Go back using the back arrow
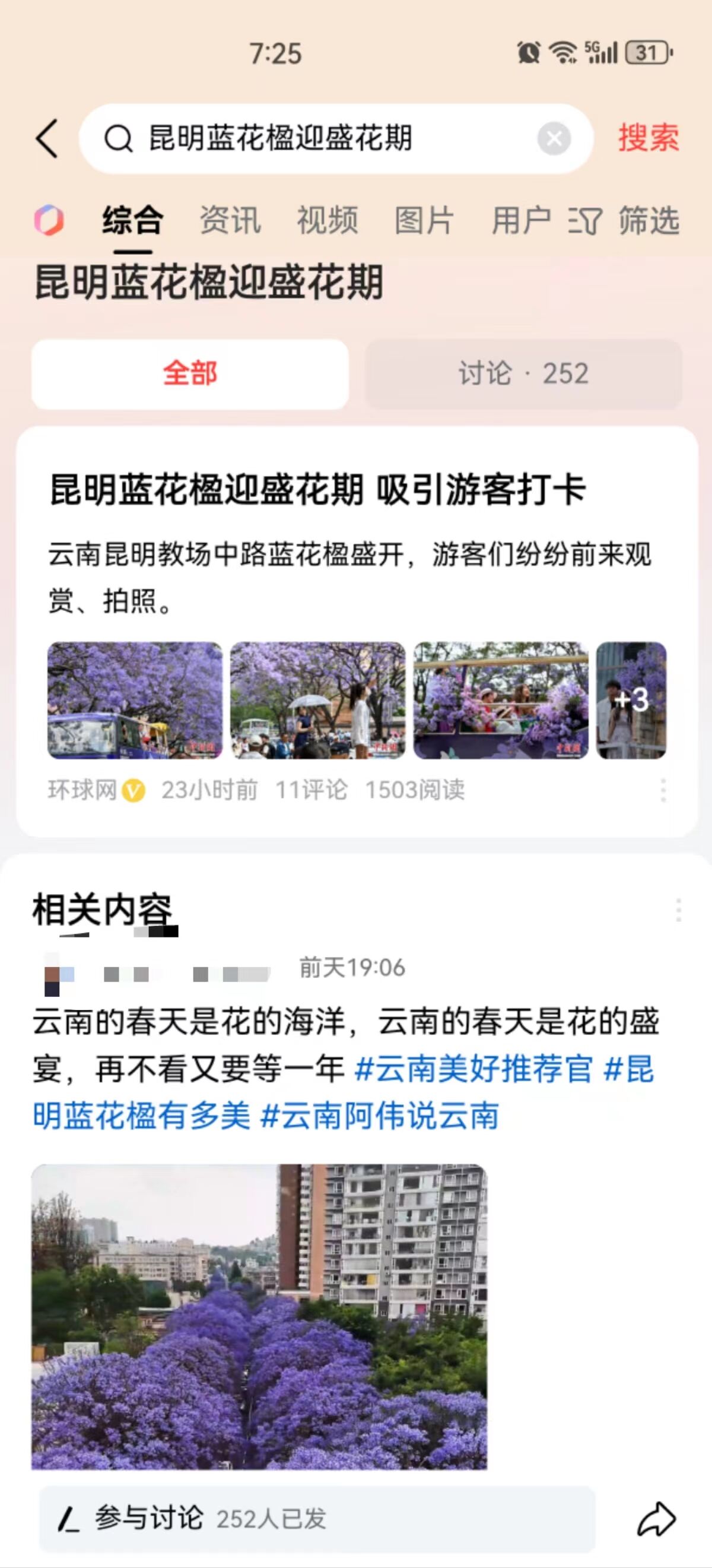The height and width of the screenshot is (1568, 712). (47, 139)
